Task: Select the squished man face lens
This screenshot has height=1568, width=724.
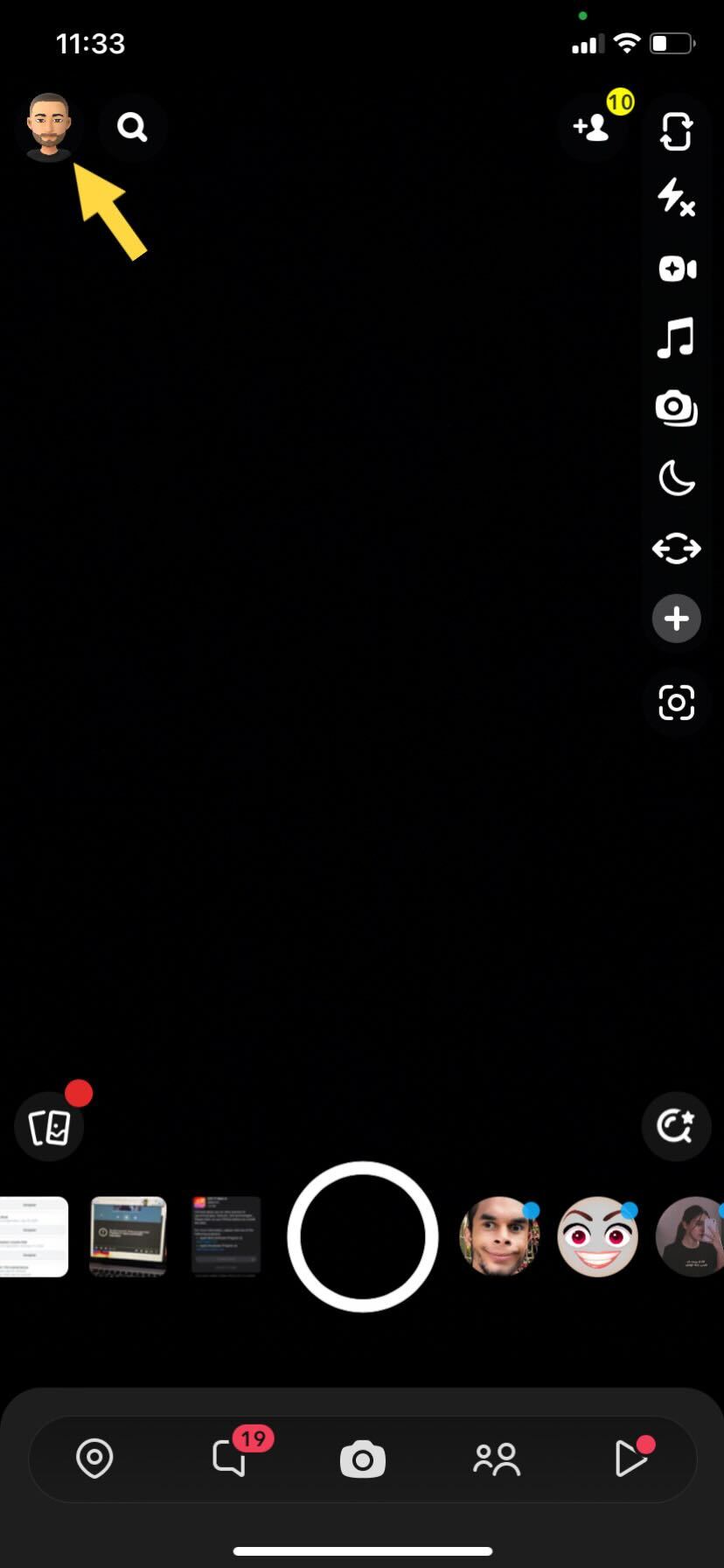Action: click(x=499, y=1236)
